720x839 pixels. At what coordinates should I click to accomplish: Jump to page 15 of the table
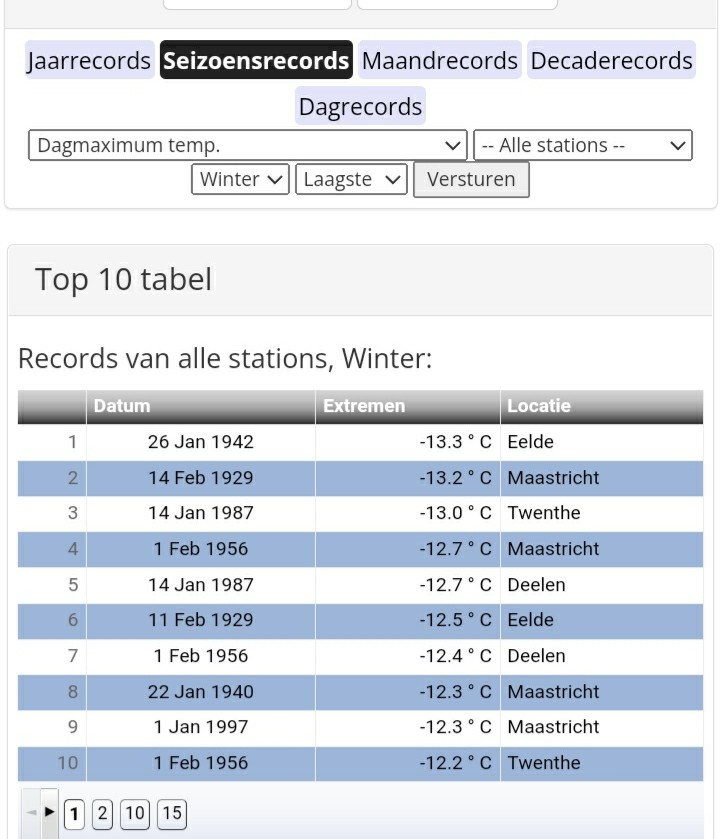pyautogui.click(x=172, y=814)
